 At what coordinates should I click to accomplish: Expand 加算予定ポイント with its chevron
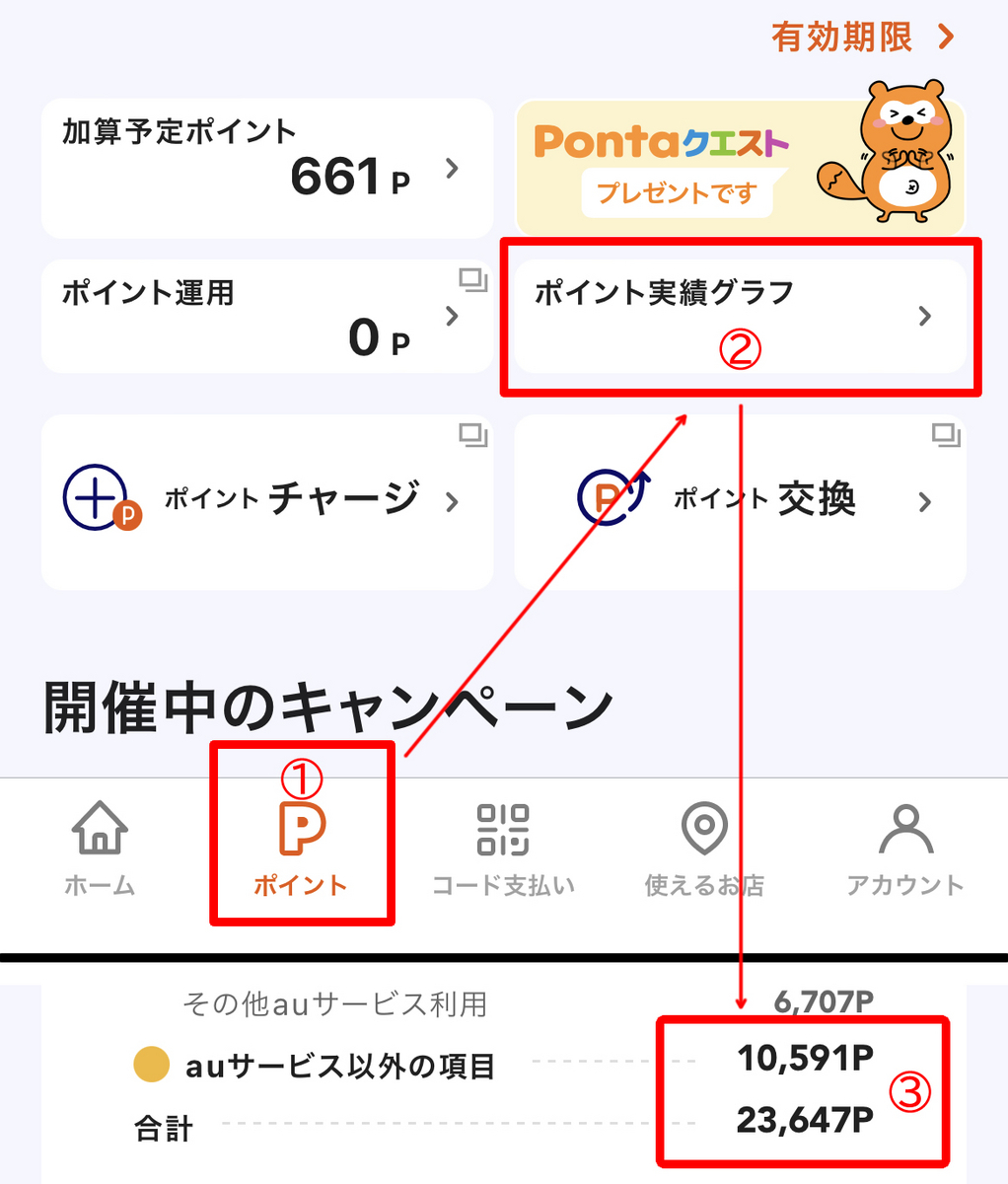pyautogui.click(x=452, y=168)
